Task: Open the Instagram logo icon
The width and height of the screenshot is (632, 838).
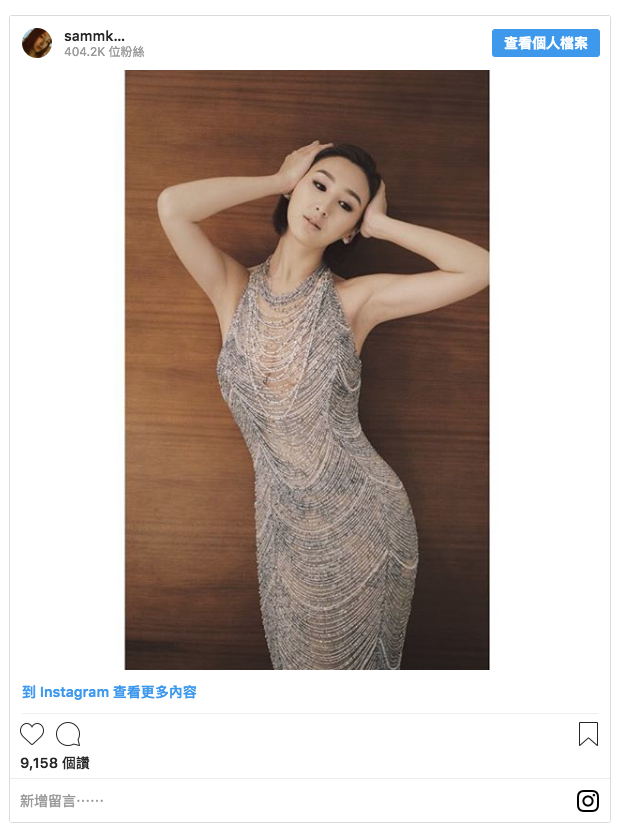Action: click(588, 801)
